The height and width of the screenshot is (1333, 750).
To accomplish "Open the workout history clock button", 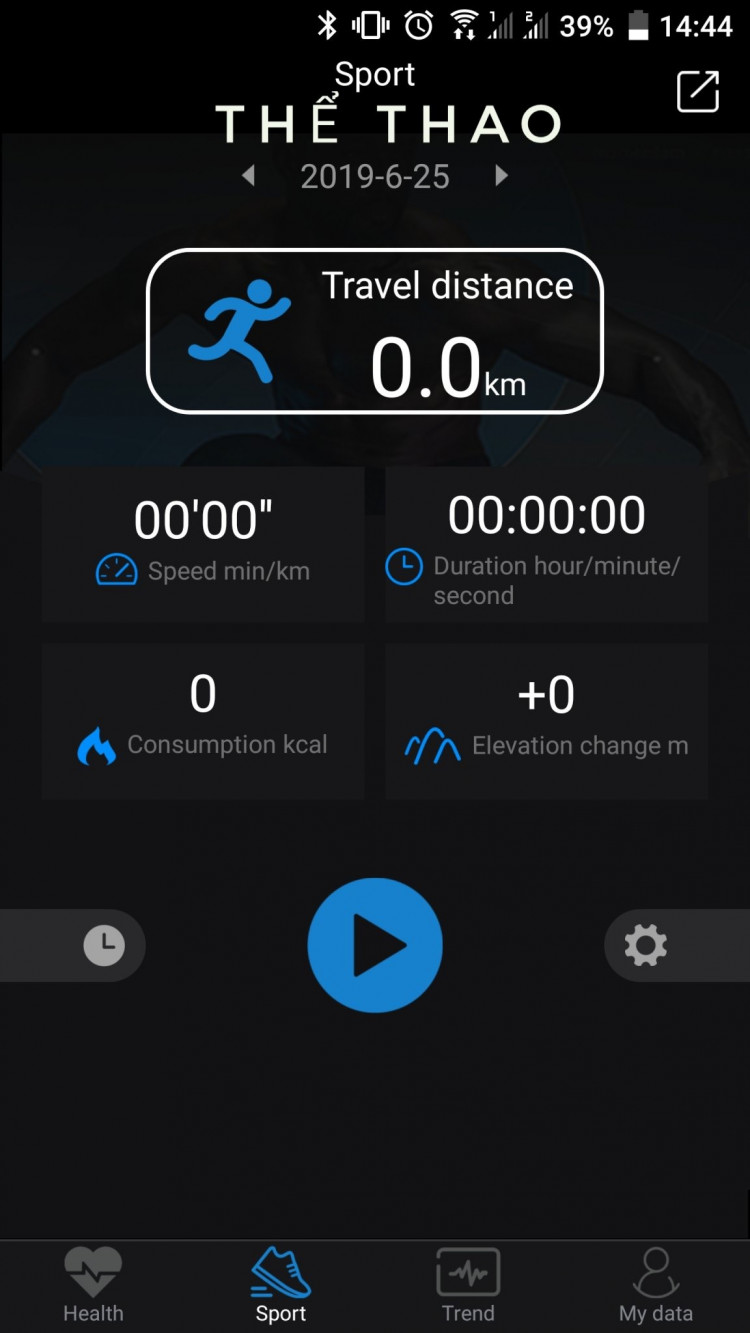I will click(x=104, y=945).
